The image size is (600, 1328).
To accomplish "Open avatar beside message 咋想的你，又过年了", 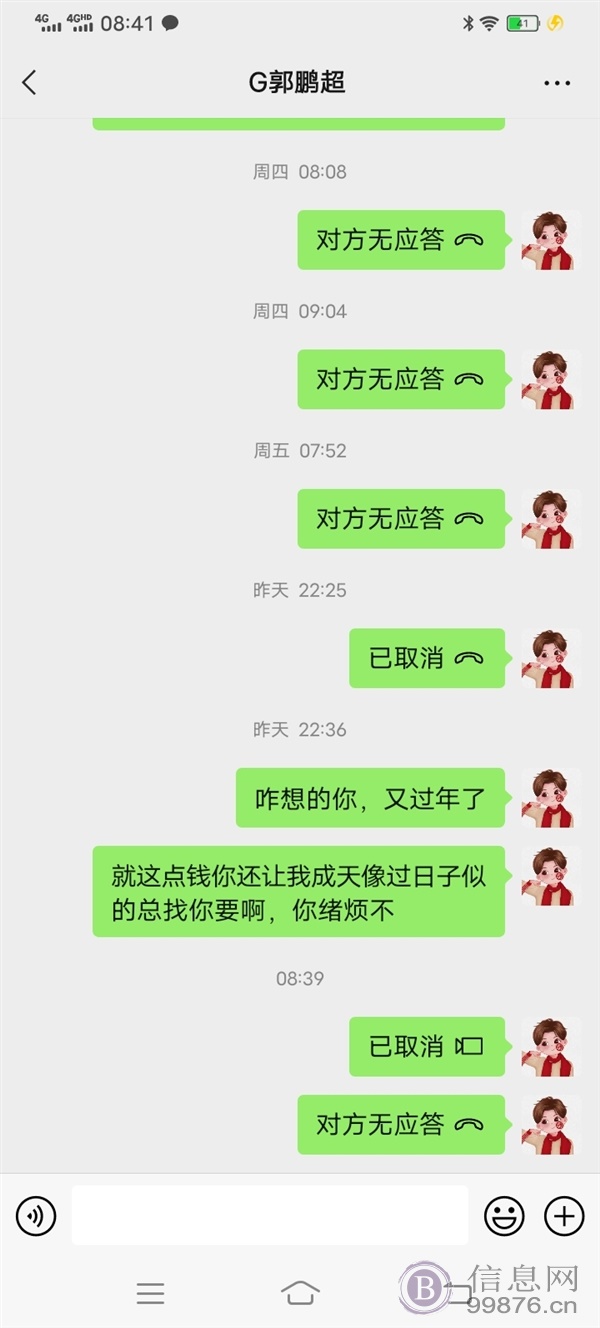I will pyautogui.click(x=551, y=798).
